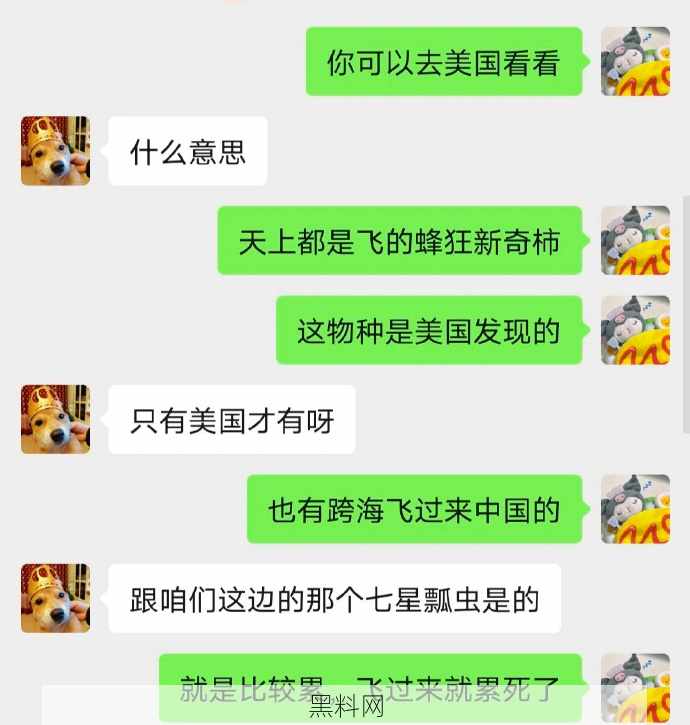
Task: View profile from avatar beside 只有美国才有呀
Action: point(55,419)
